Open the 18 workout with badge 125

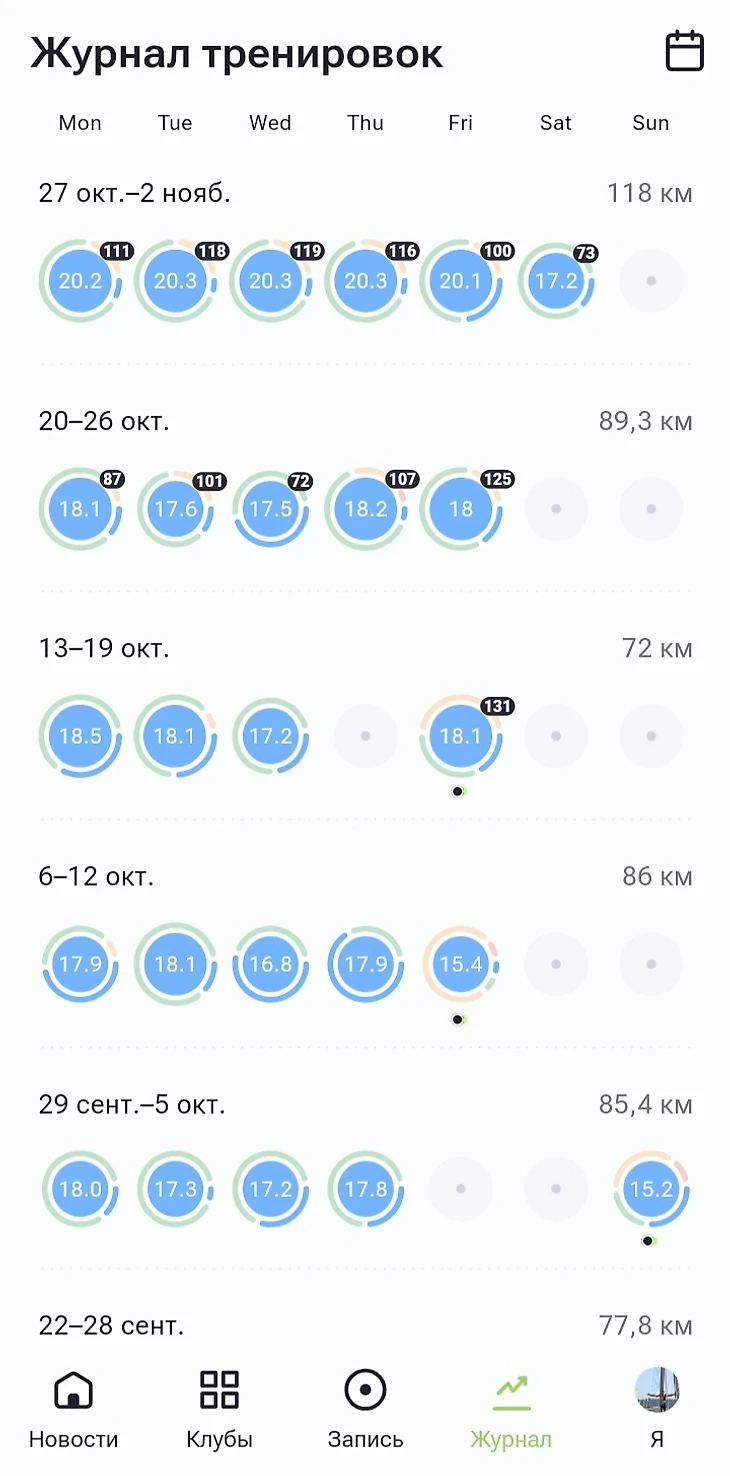[461, 509]
